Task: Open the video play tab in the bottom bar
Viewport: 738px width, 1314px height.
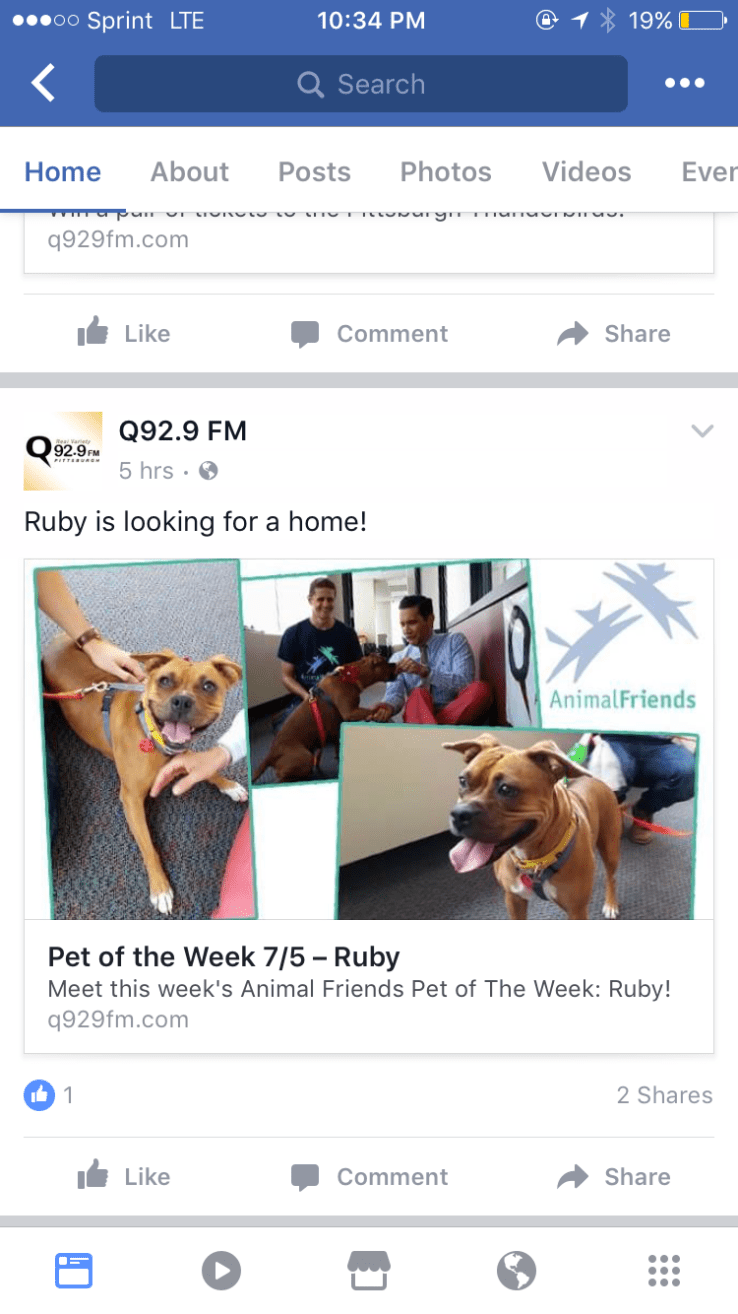Action: tap(221, 1271)
